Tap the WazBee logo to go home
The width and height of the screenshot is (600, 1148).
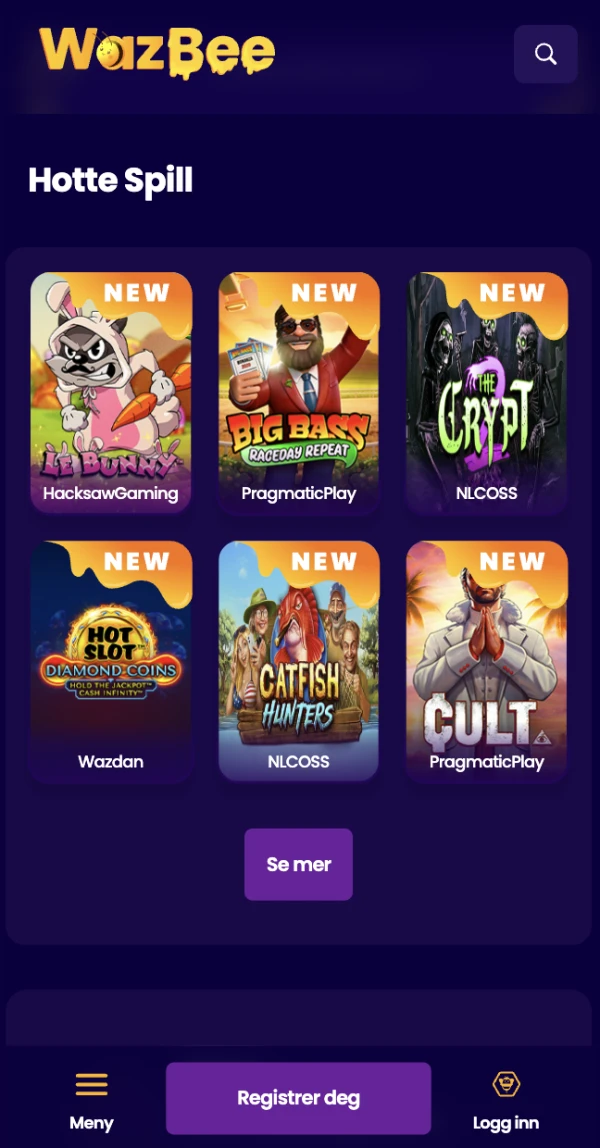pos(158,52)
